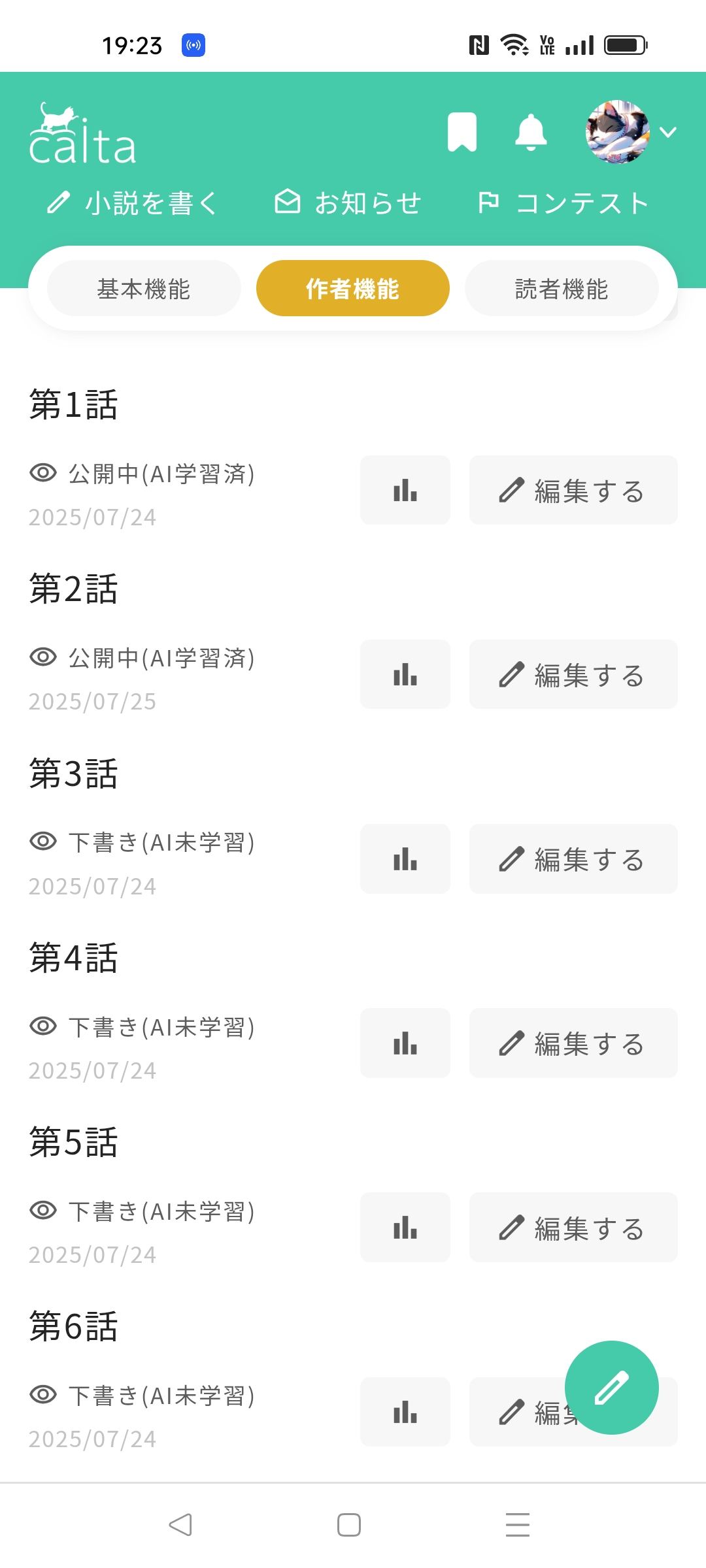
Task: Check the statistics of 第5話
Action: [405, 1227]
